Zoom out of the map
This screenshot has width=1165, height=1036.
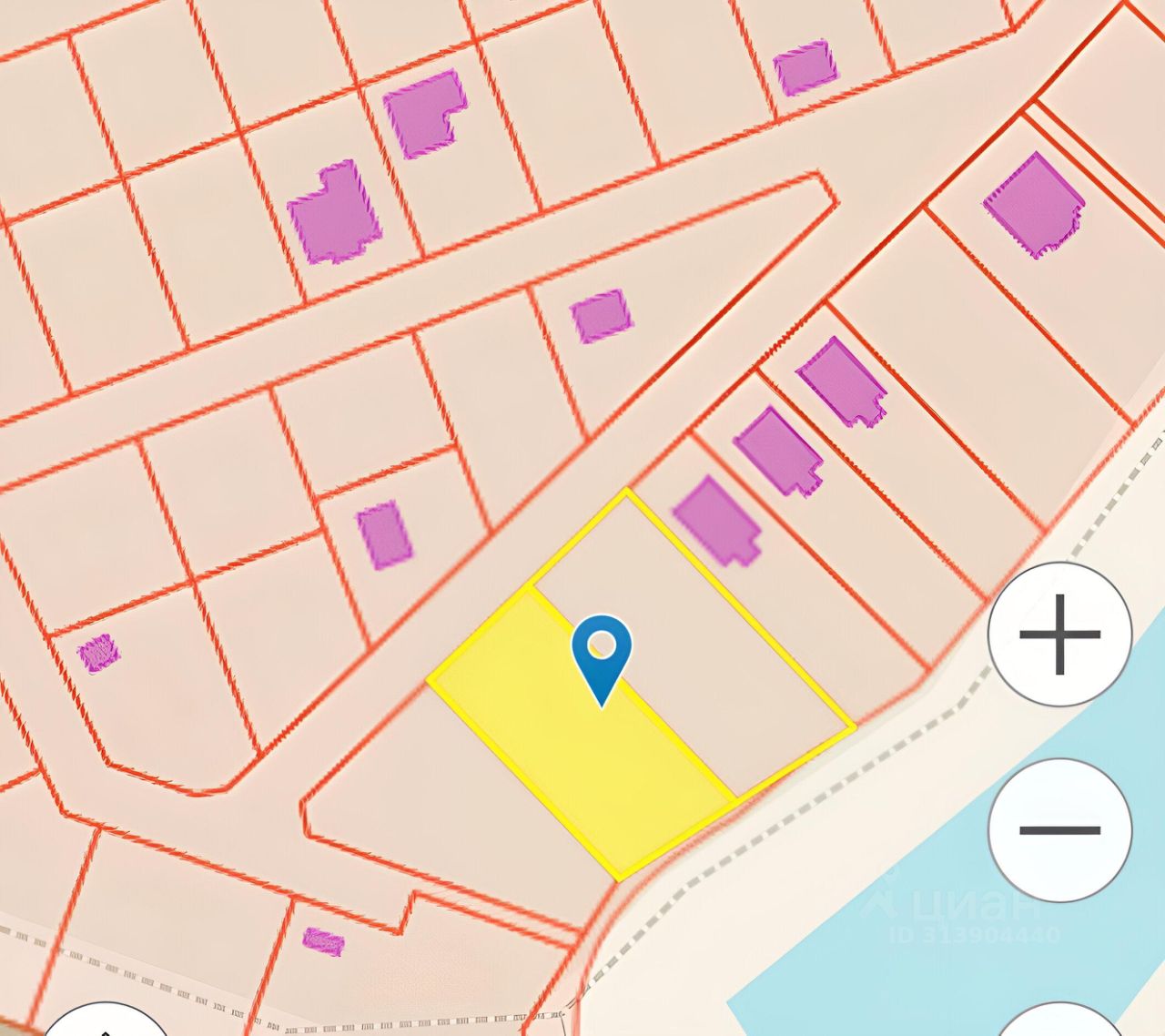[1059, 829]
